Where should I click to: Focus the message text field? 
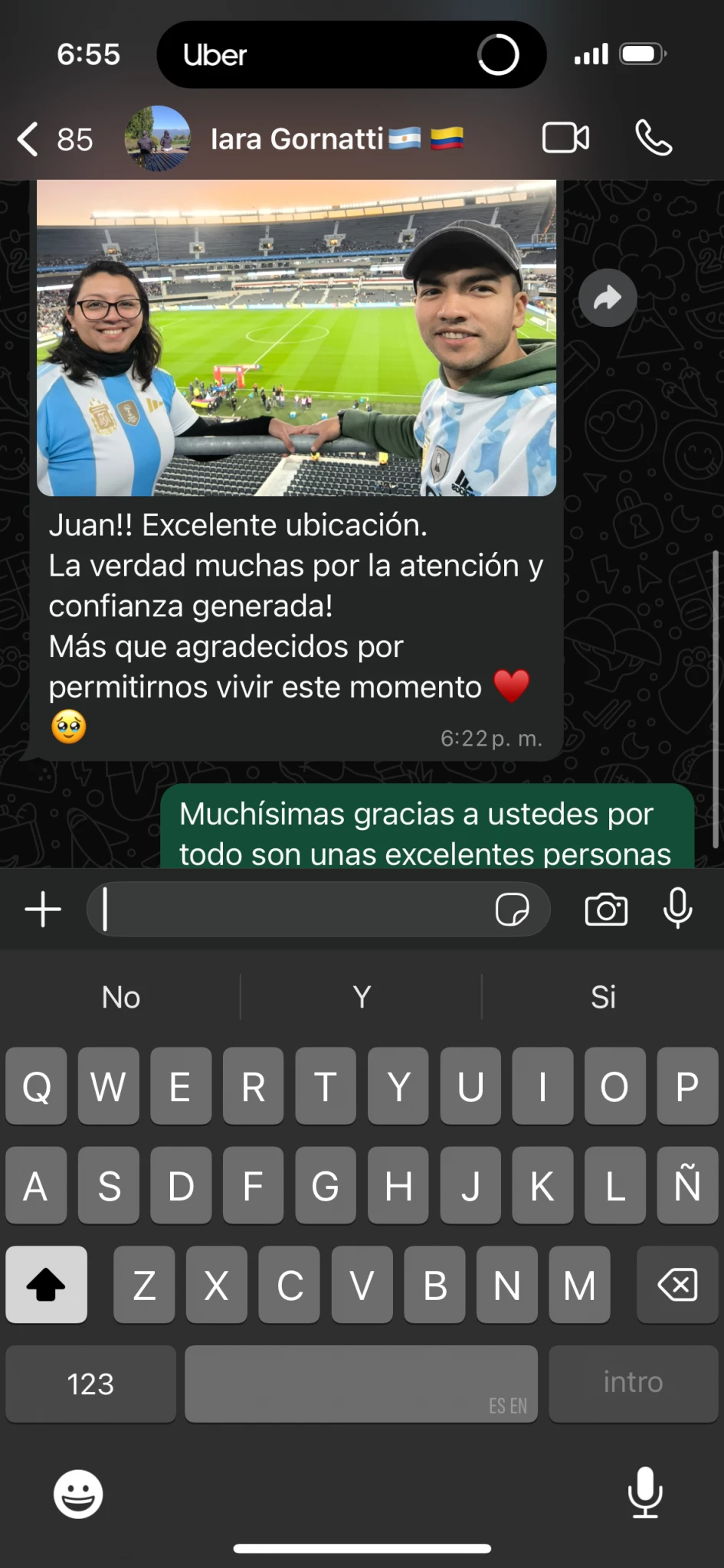(291, 910)
